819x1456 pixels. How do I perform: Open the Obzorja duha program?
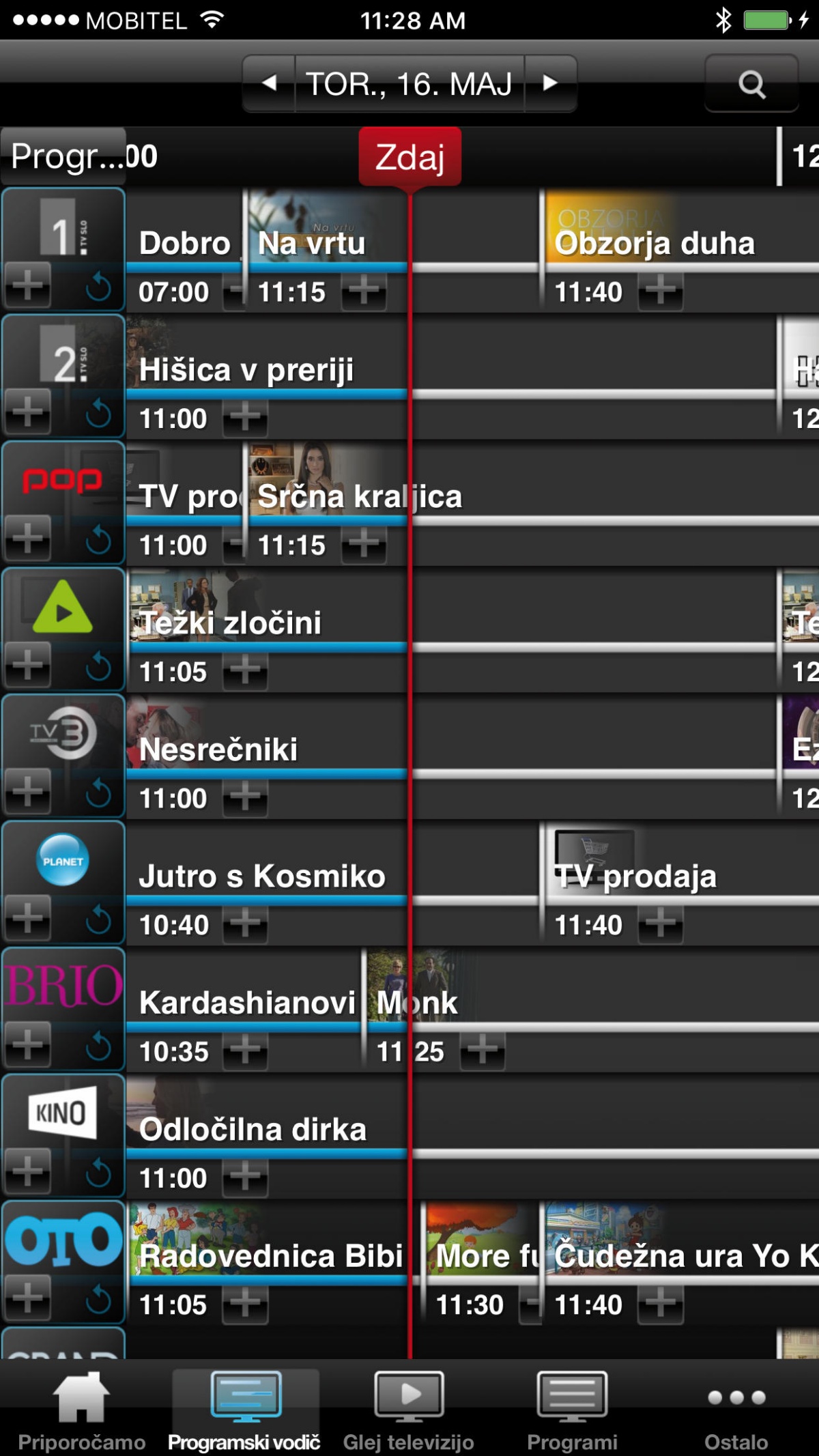655,243
